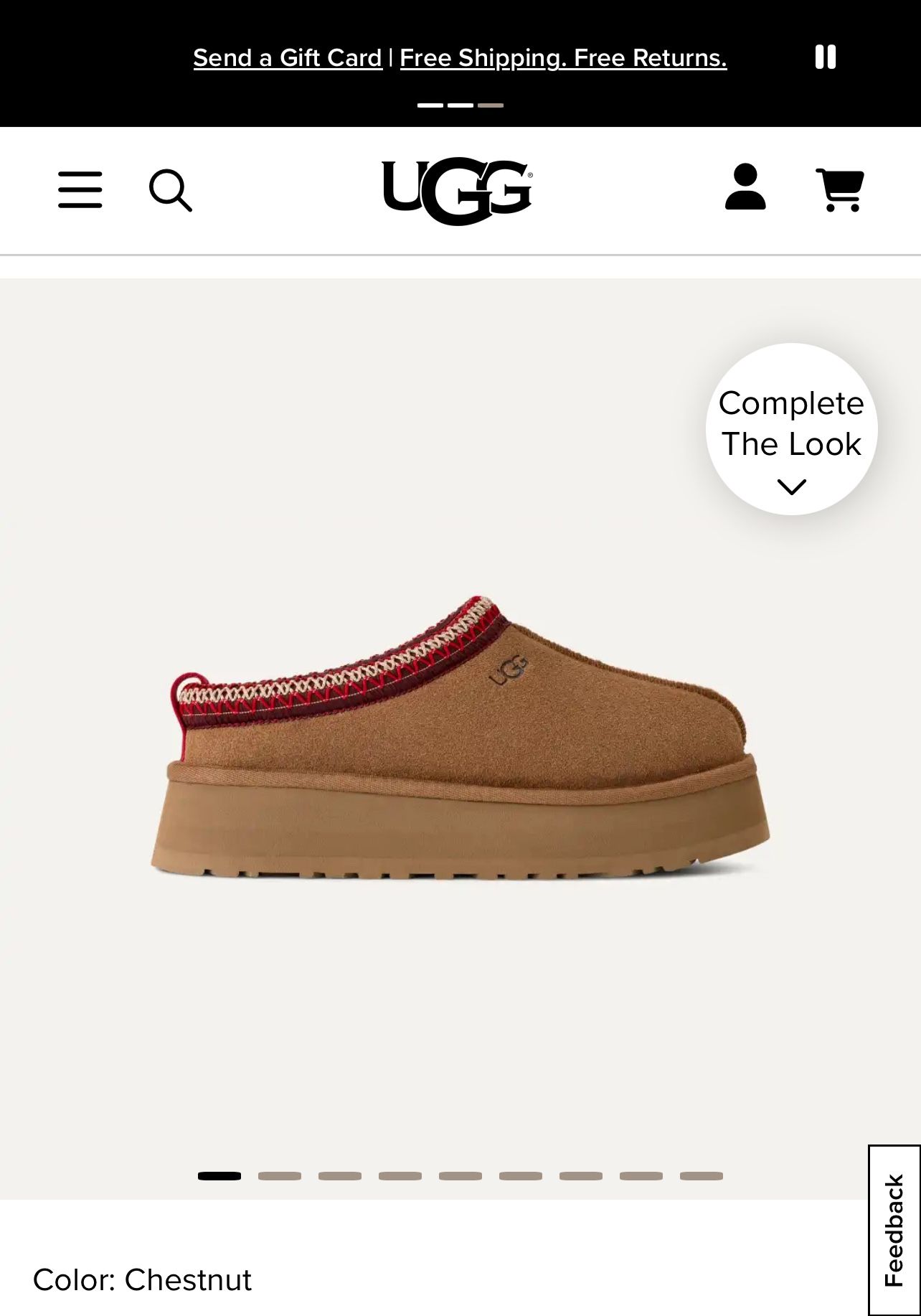Pause the promo banner rotation
Viewport: 921px width, 1316px height.
coord(826,57)
